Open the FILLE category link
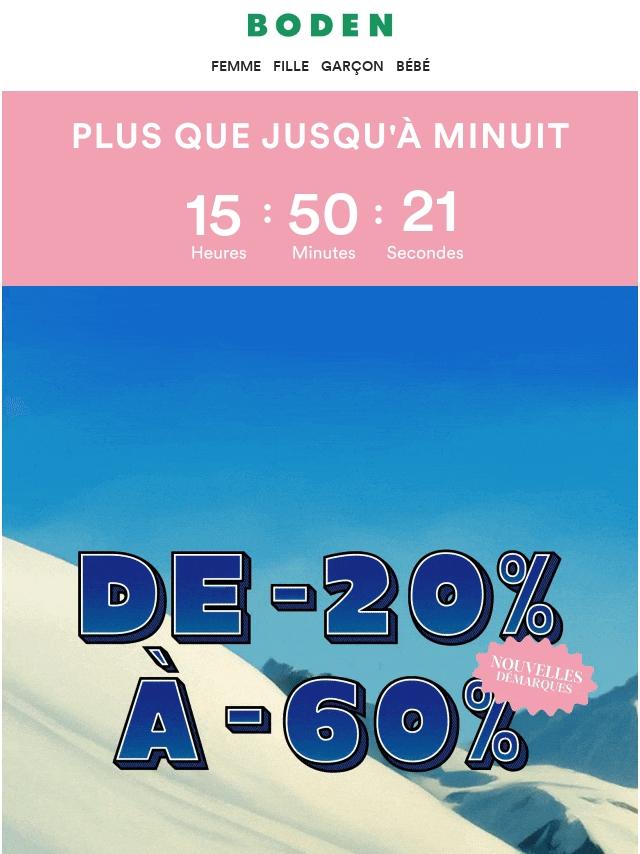The width and height of the screenshot is (640, 854). pyautogui.click(x=291, y=67)
